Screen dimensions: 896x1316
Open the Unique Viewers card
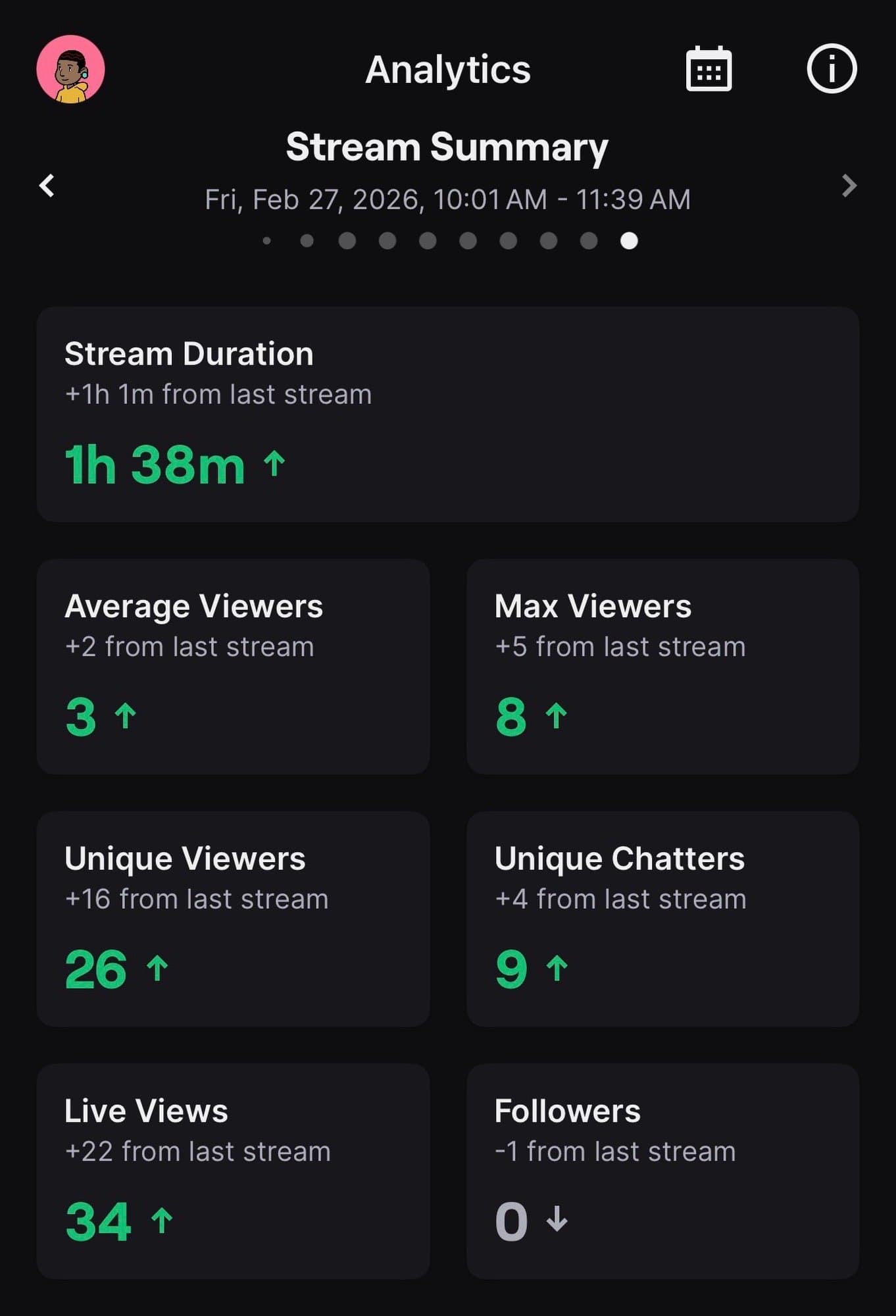[x=233, y=919]
